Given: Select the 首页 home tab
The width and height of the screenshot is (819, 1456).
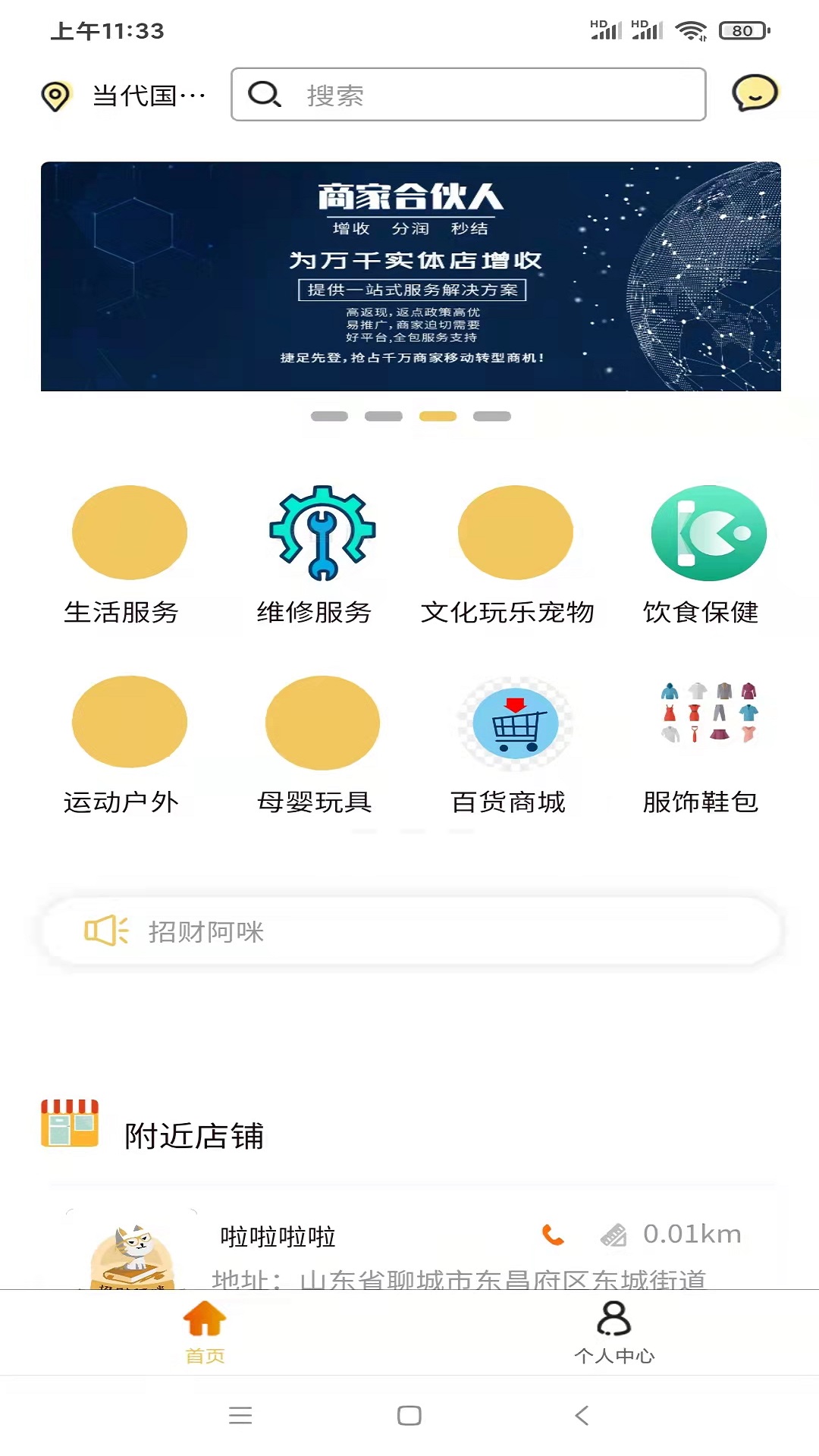Looking at the screenshot, I should [x=205, y=1333].
